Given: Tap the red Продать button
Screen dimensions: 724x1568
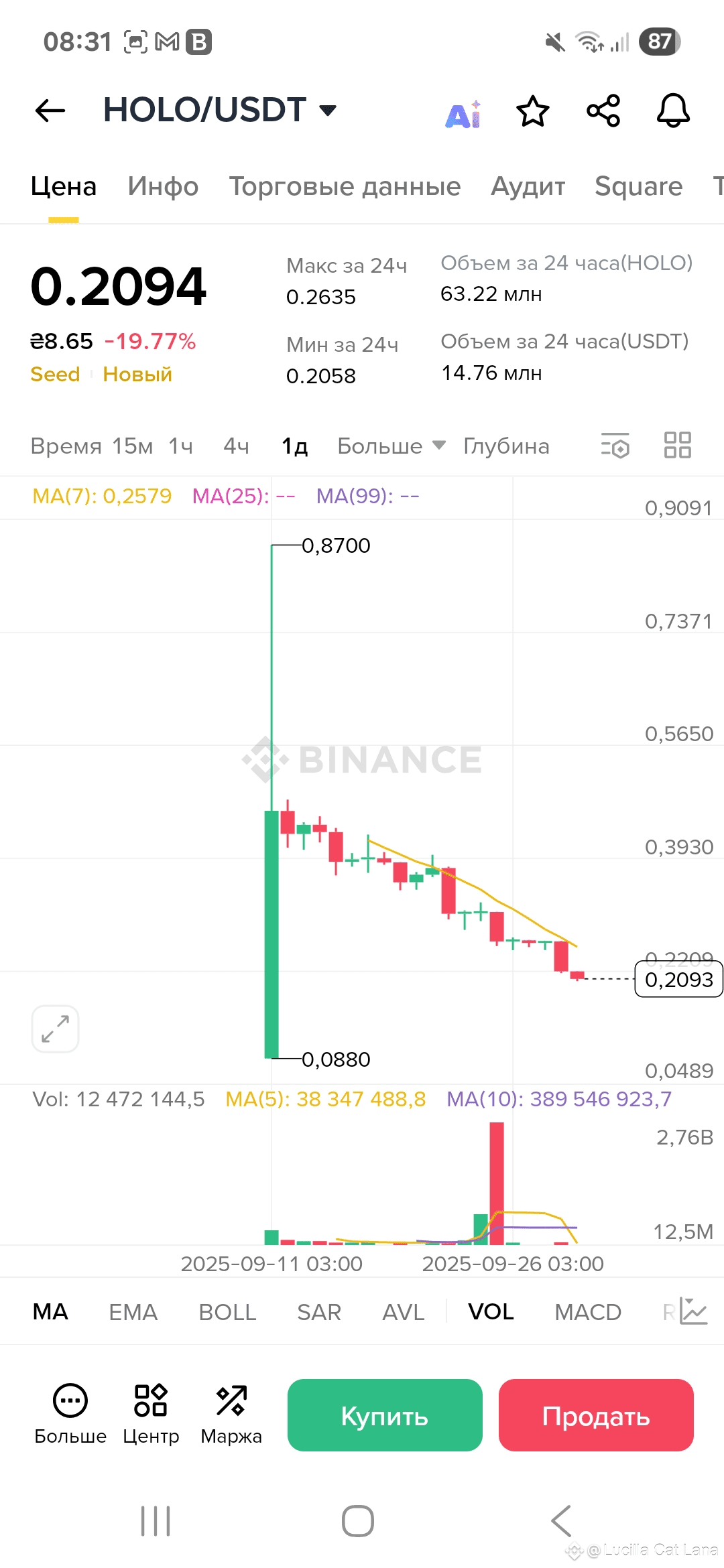Looking at the screenshot, I should coord(596,1415).
